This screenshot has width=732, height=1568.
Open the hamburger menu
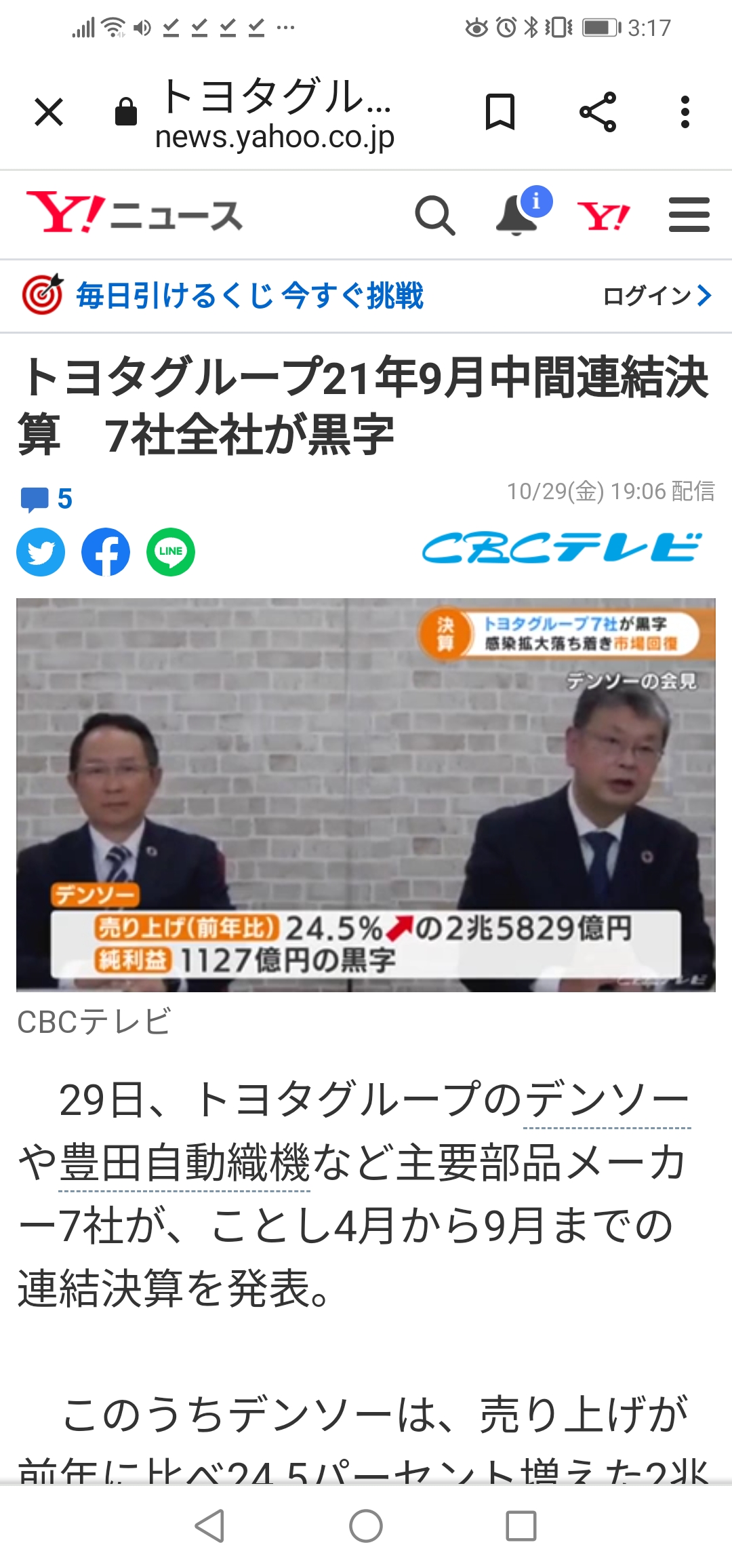[x=689, y=215]
